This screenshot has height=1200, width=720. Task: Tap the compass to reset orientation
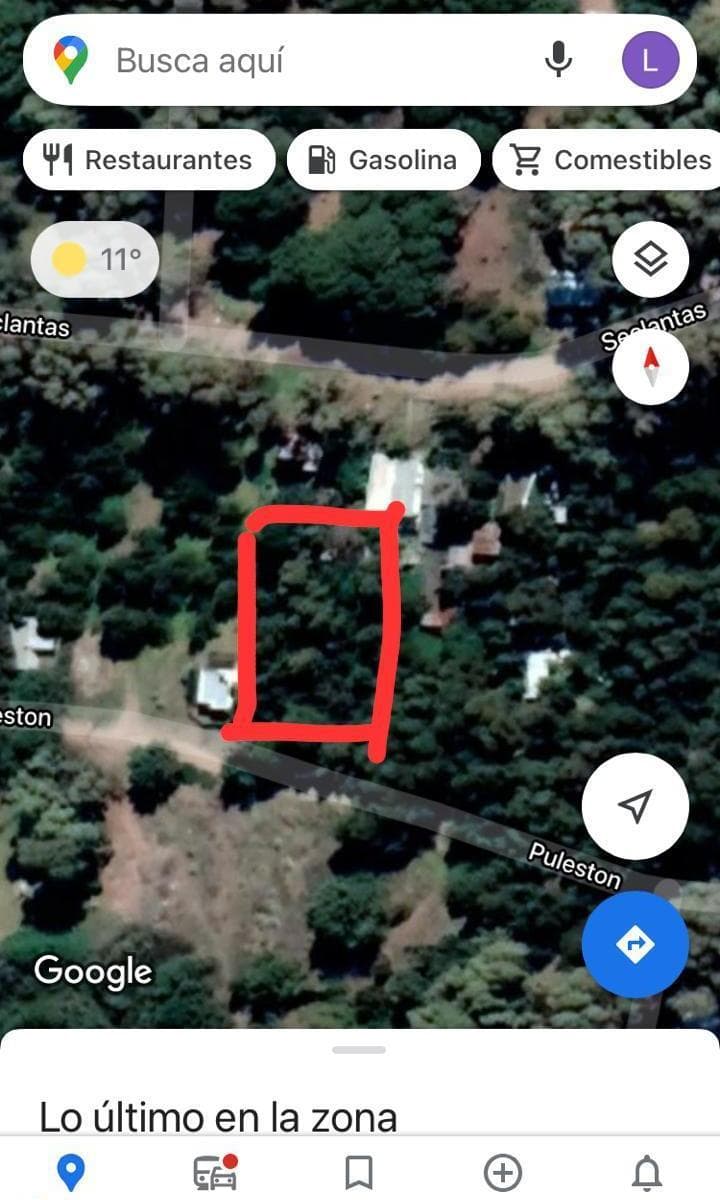pyautogui.click(x=651, y=367)
